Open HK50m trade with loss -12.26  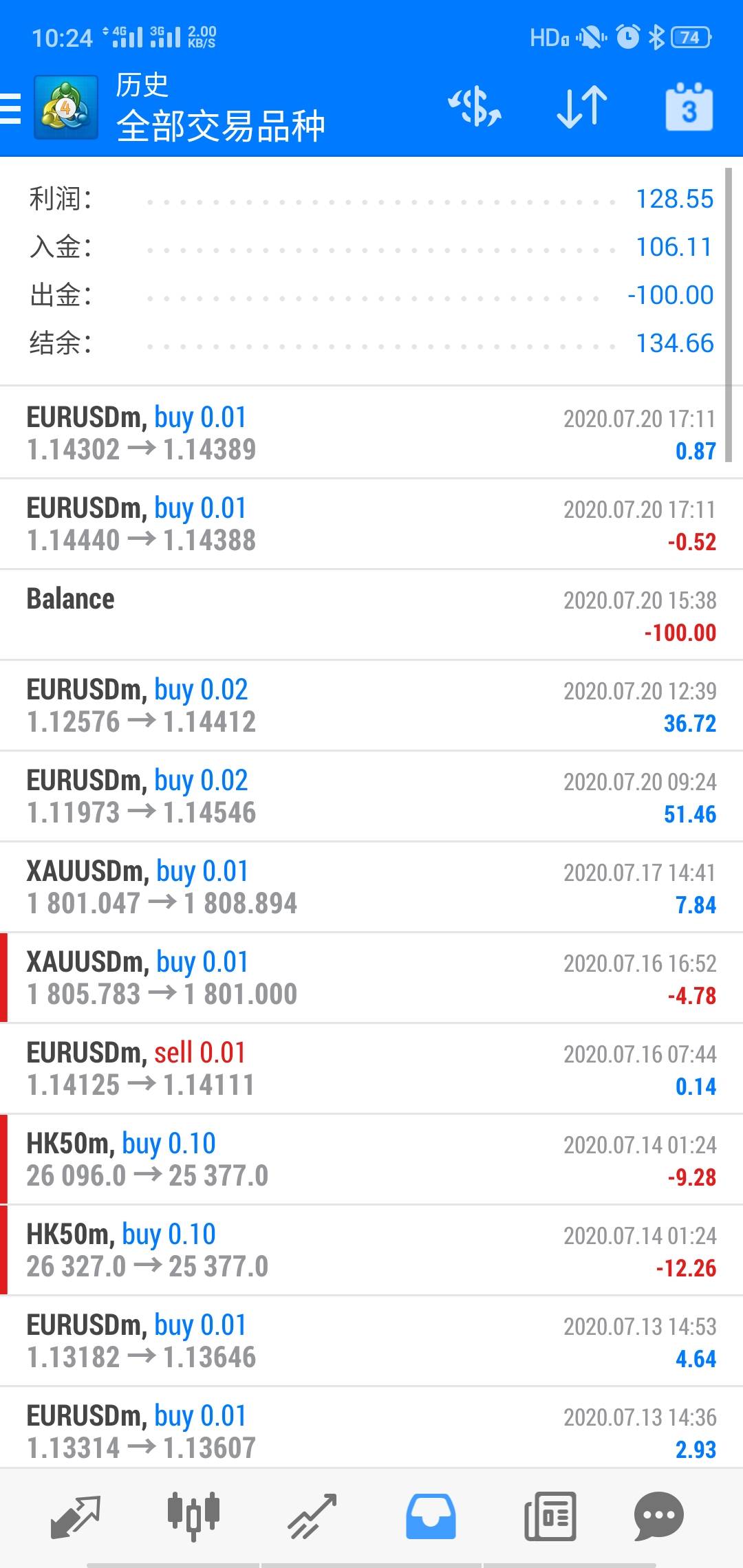click(371, 1250)
